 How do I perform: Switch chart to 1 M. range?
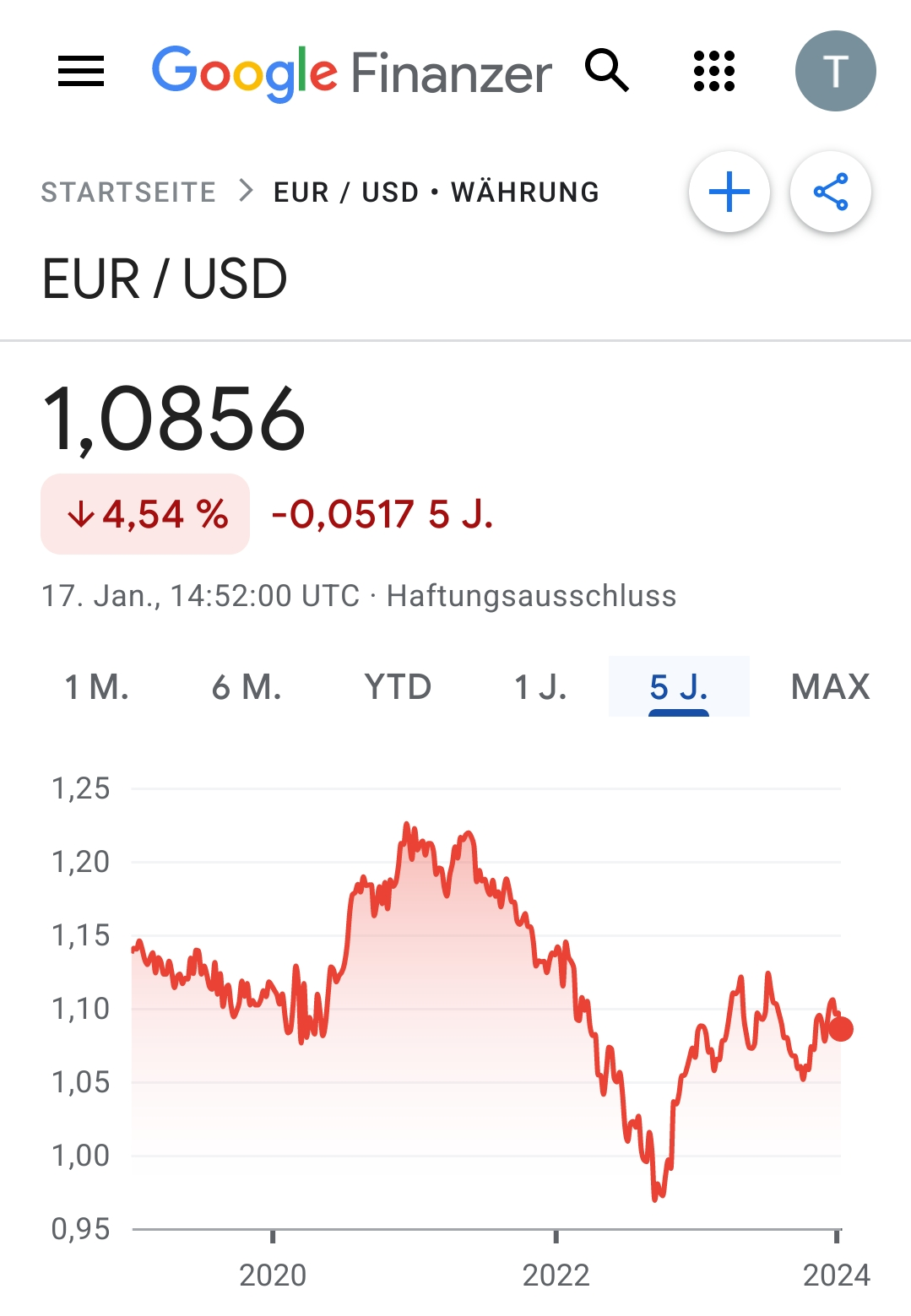97,687
